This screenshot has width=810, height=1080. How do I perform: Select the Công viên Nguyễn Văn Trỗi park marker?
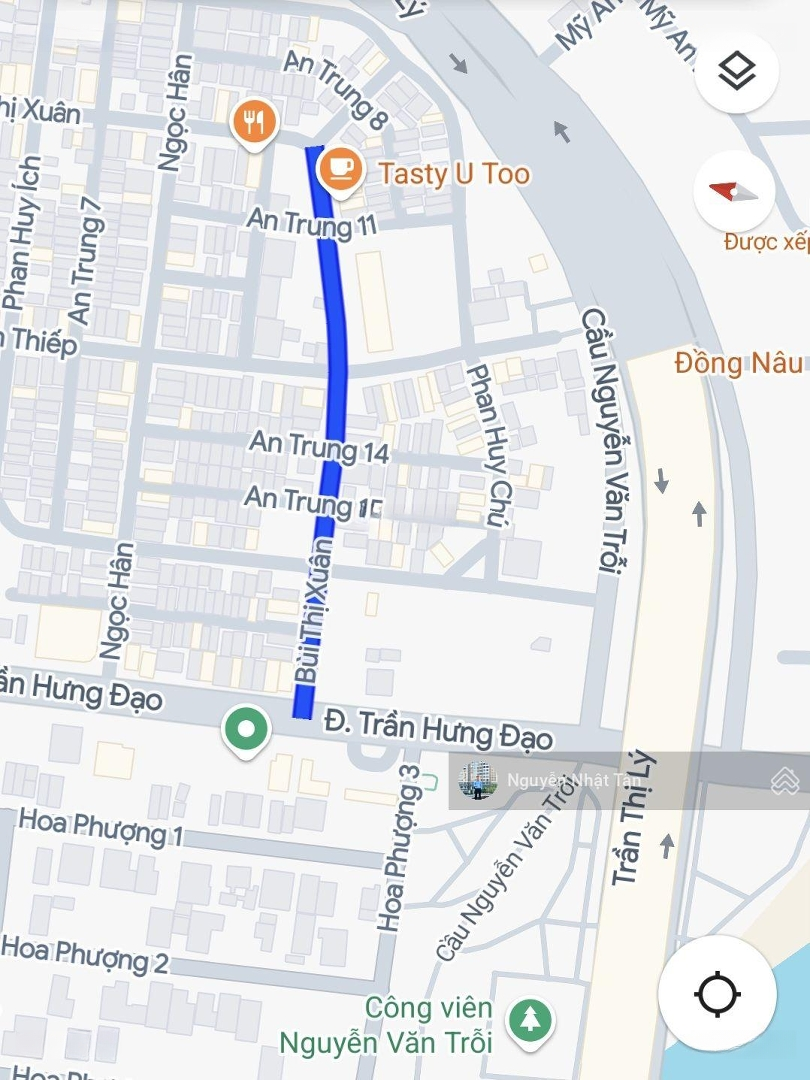tap(529, 1019)
